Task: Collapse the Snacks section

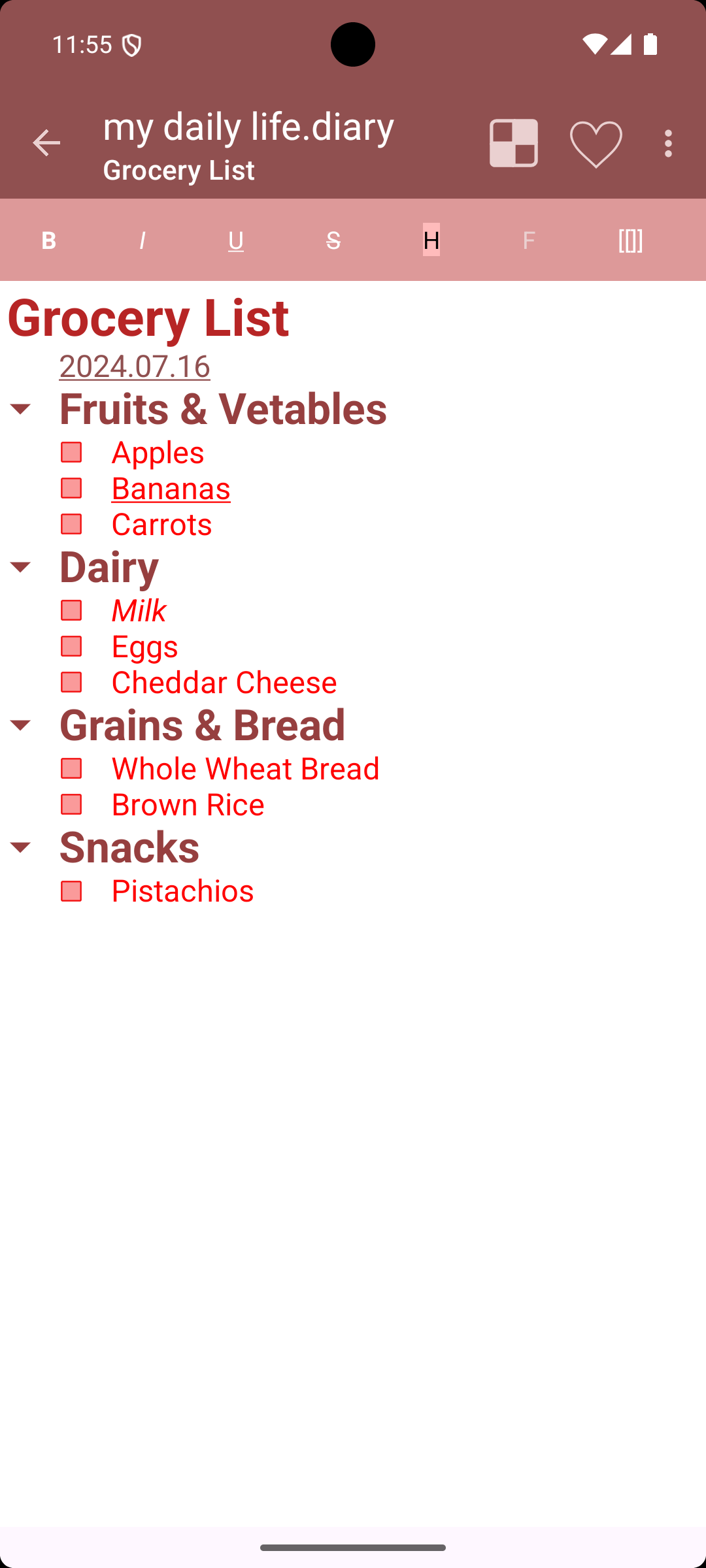Action: 20,847
